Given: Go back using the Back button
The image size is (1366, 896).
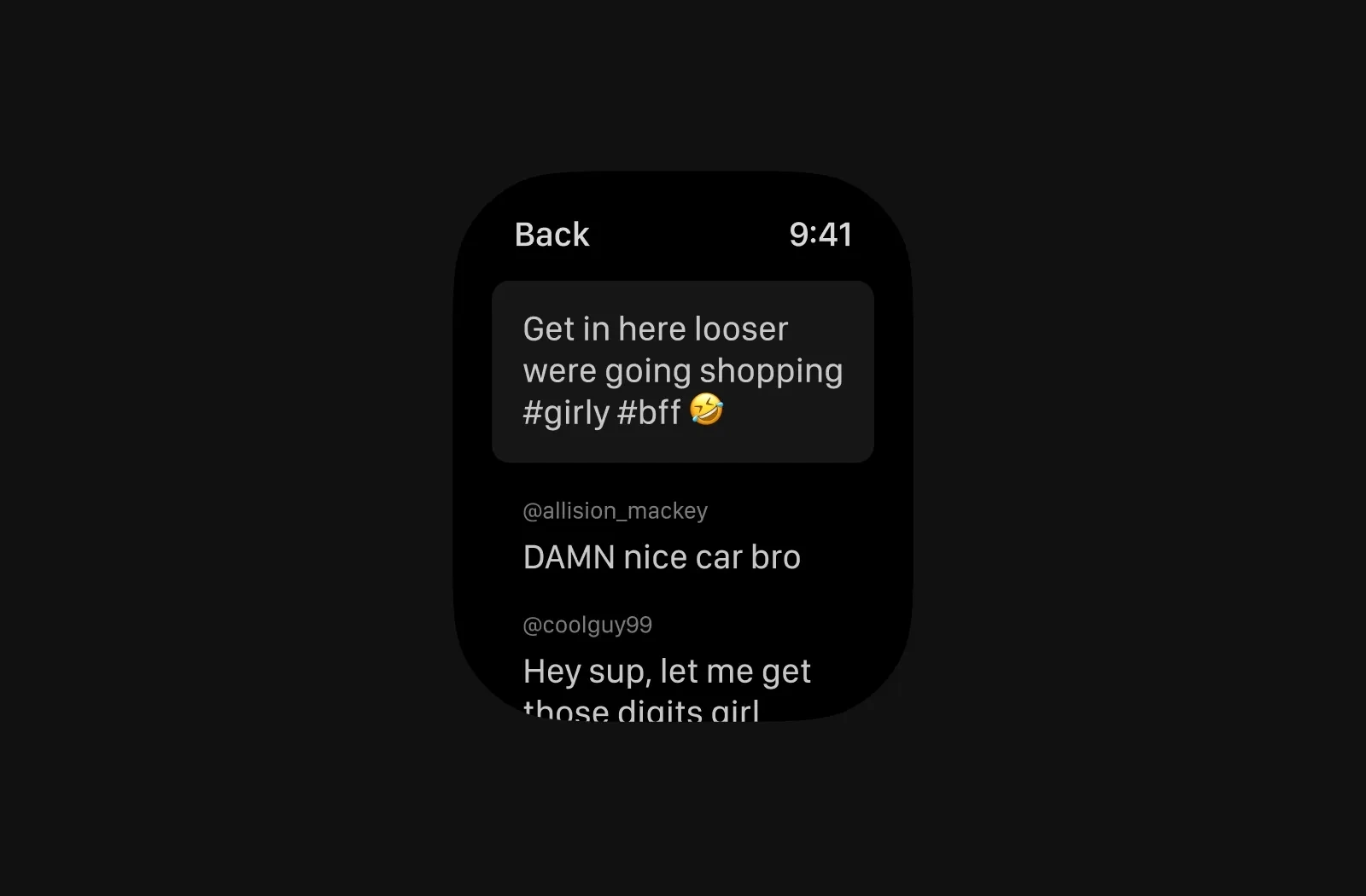Looking at the screenshot, I should coord(552,235).
